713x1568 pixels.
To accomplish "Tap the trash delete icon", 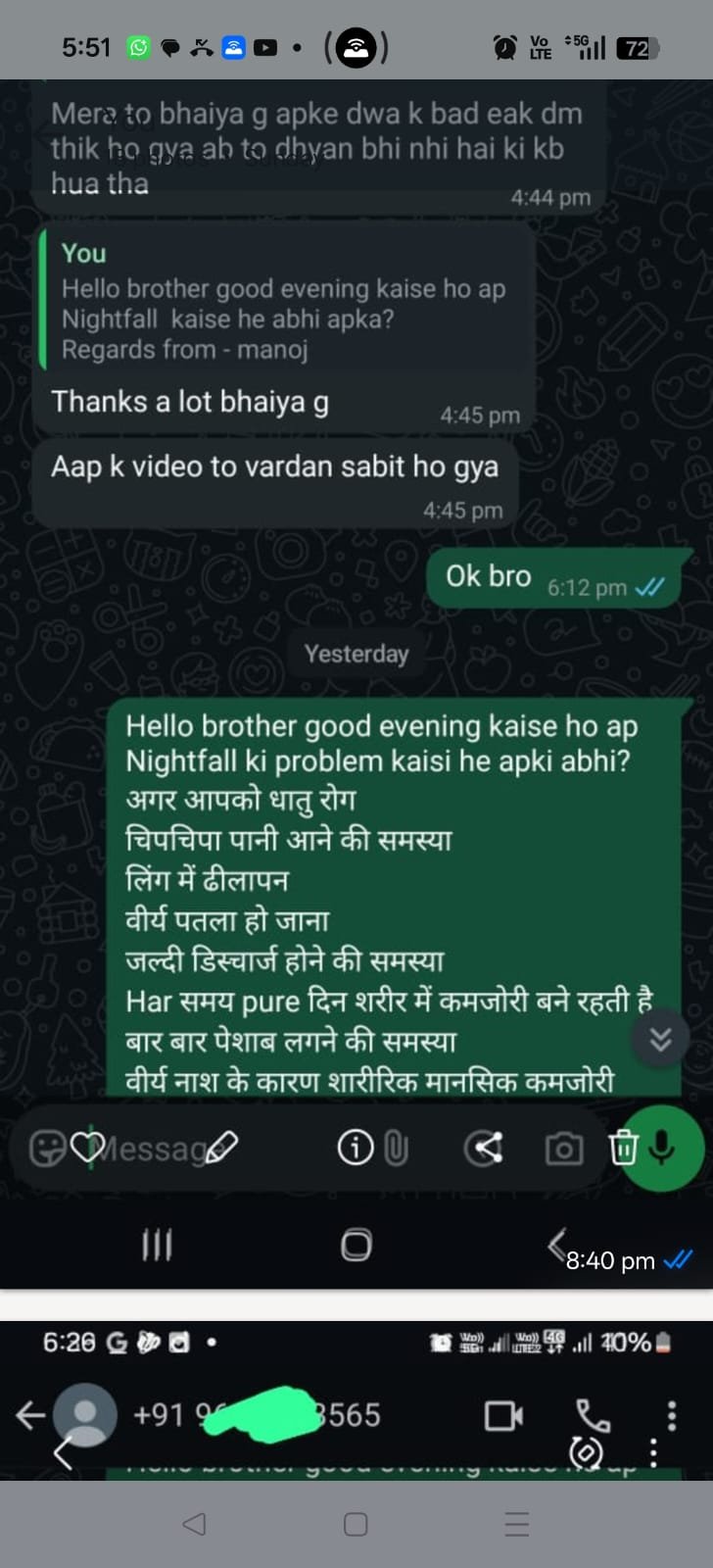I will [624, 1147].
